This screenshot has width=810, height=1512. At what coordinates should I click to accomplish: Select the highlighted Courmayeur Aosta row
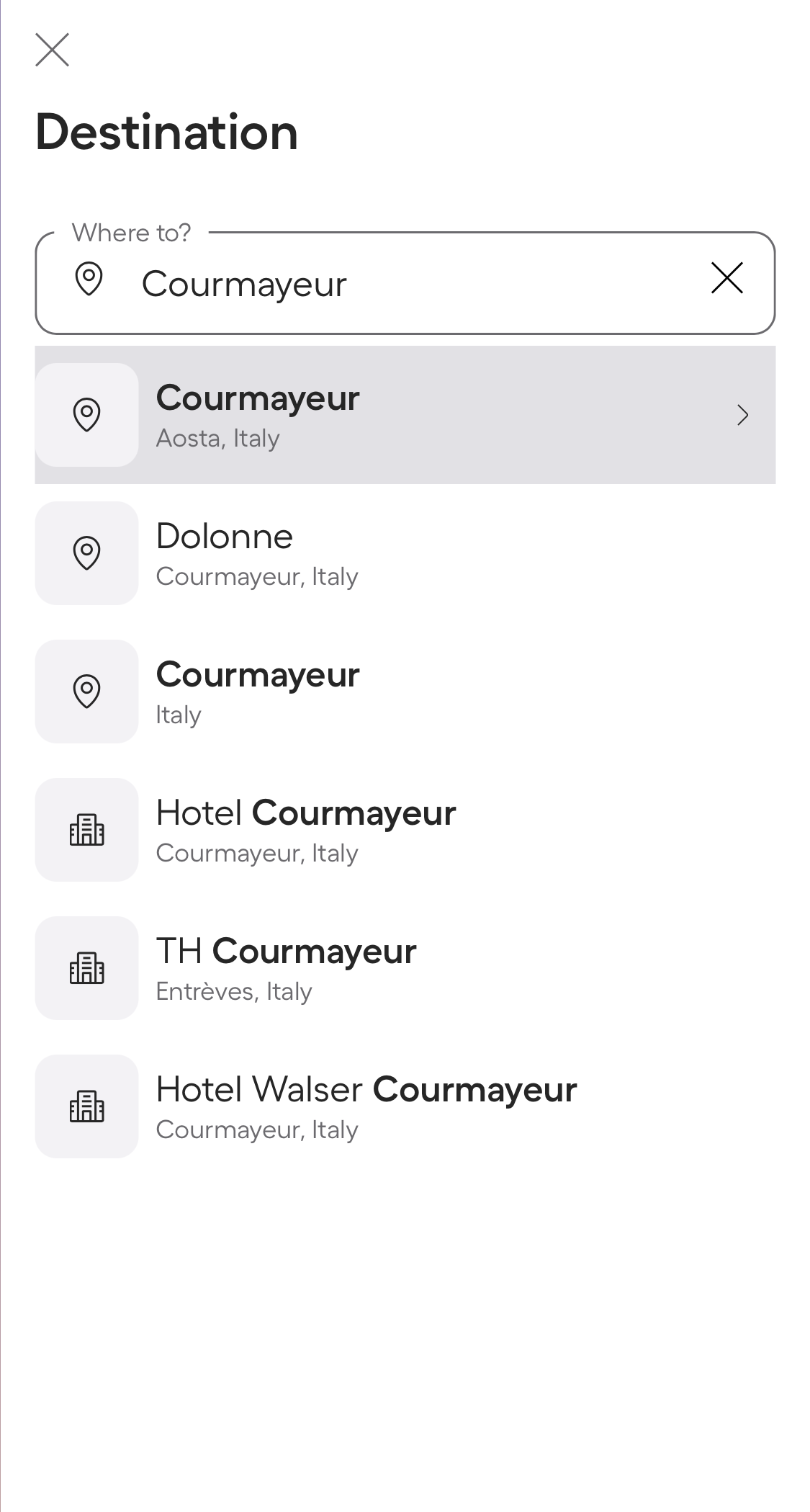[403, 414]
